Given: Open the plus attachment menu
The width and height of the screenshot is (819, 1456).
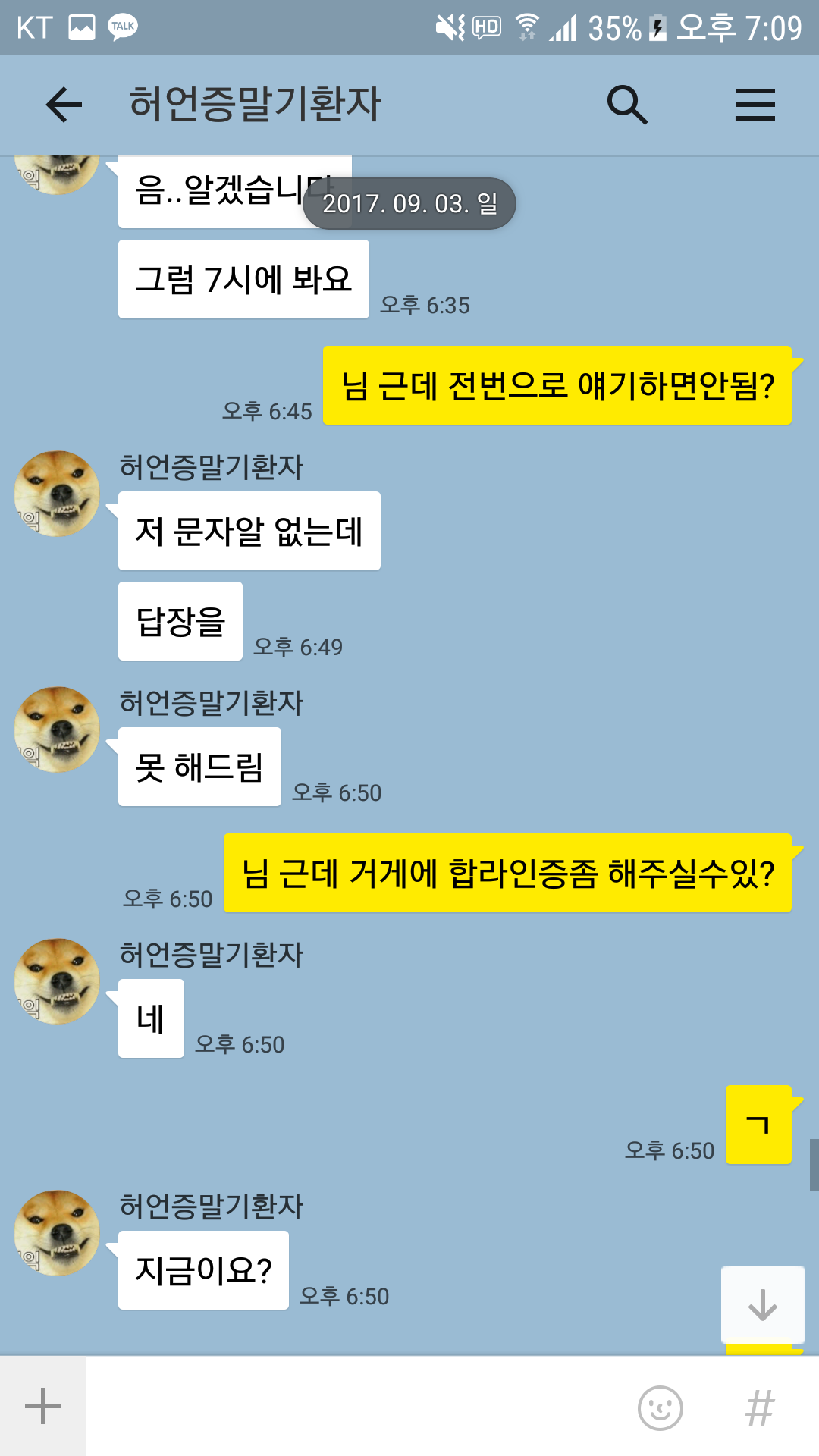Looking at the screenshot, I should click(x=43, y=1407).
